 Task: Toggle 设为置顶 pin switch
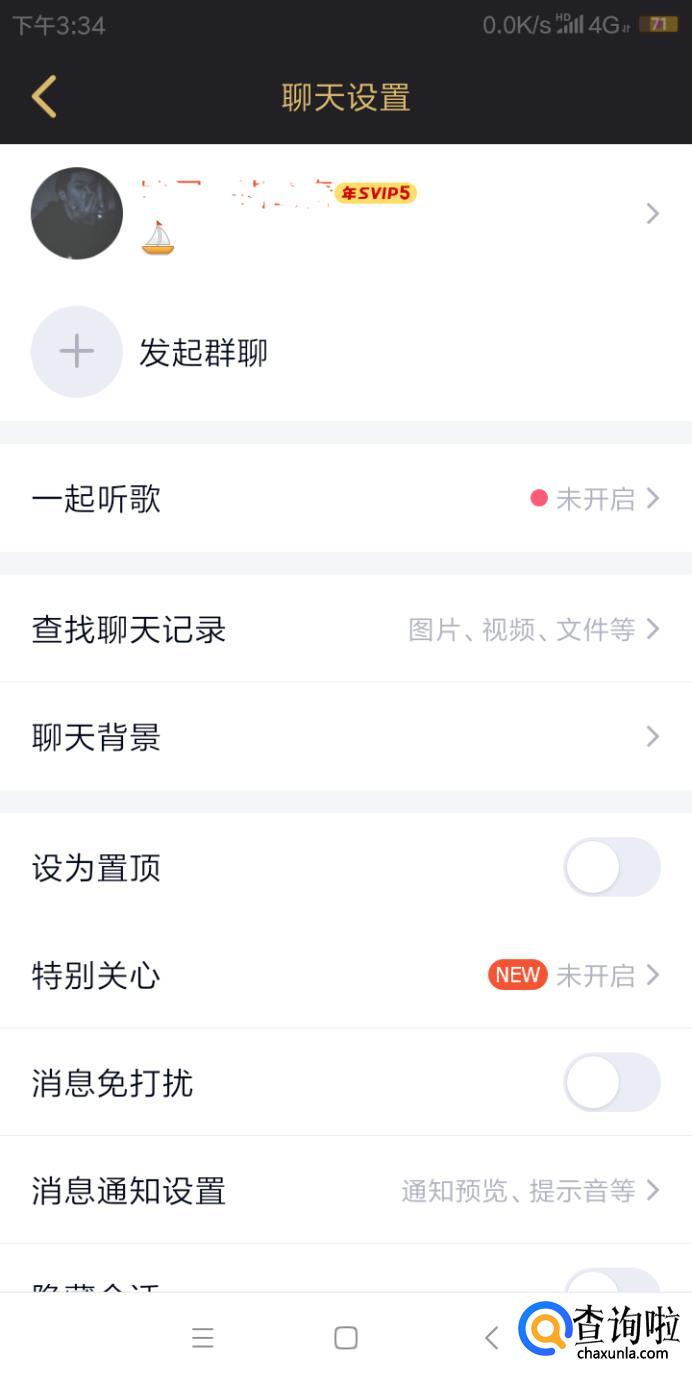[611, 867]
